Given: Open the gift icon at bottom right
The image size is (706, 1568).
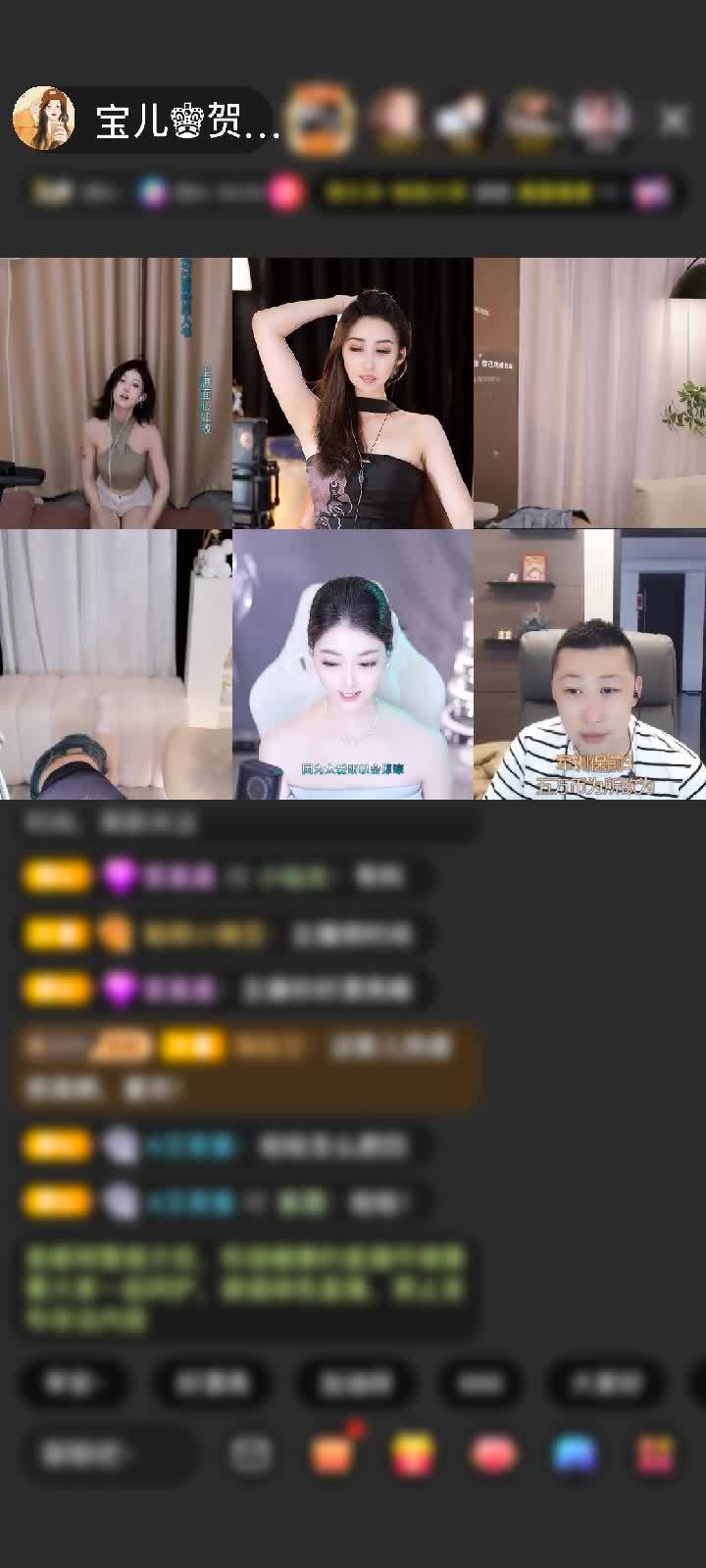Looking at the screenshot, I should pyautogui.click(x=655, y=1454).
